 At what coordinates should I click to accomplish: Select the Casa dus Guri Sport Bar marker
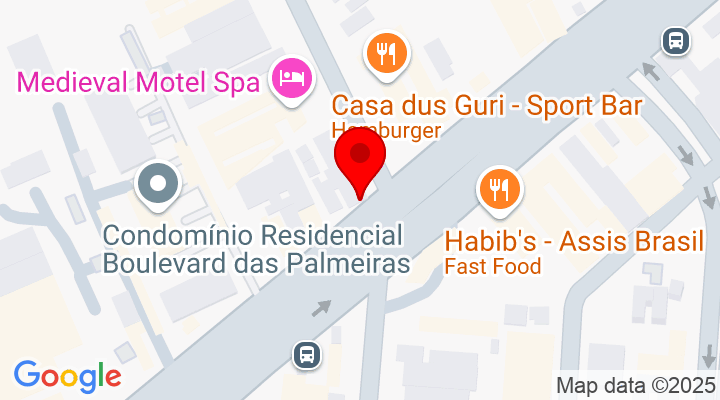pyautogui.click(x=385, y=52)
